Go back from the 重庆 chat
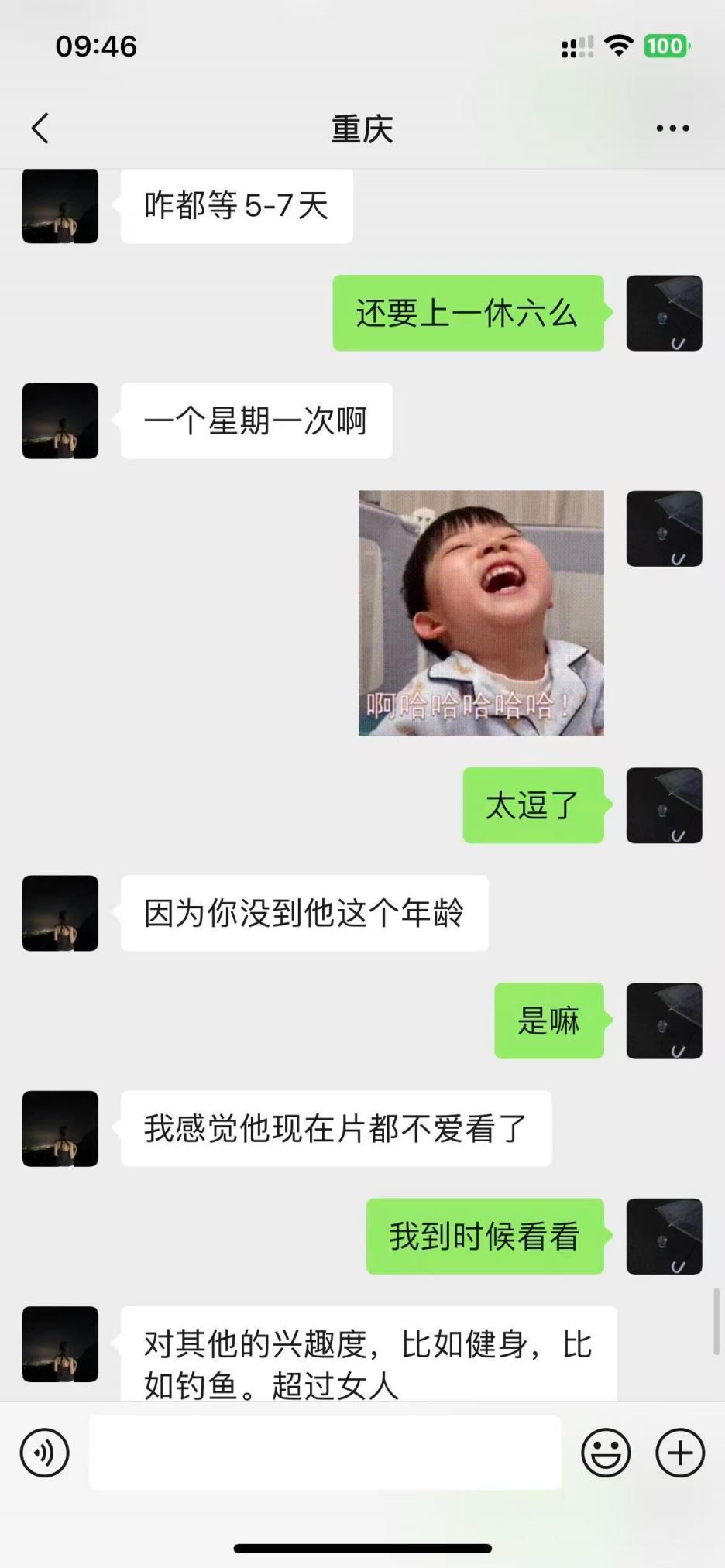Image resolution: width=725 pixels, height=1568 pixels. 40,129
